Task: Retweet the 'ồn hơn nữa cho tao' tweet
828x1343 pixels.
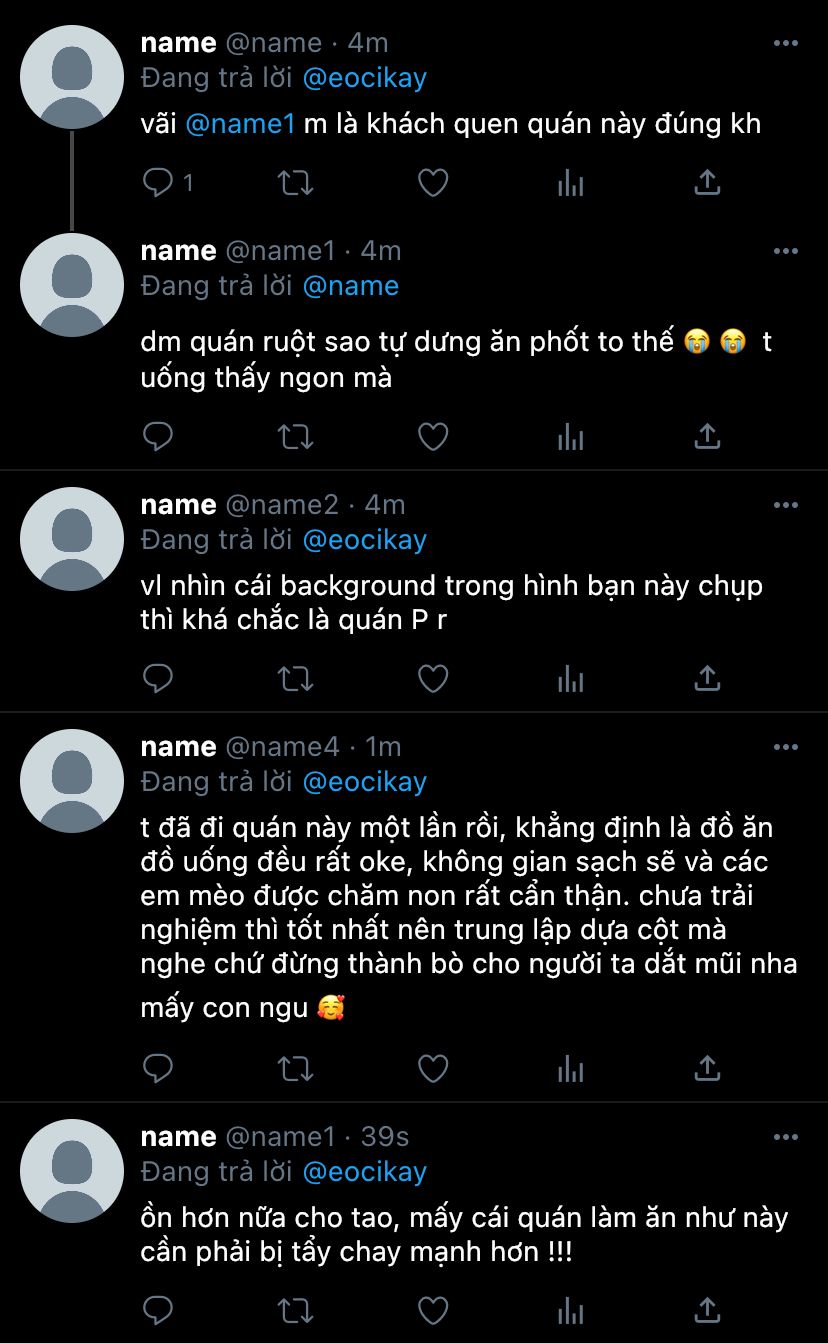Action: pyautogui.click(x=295, y=1310)
